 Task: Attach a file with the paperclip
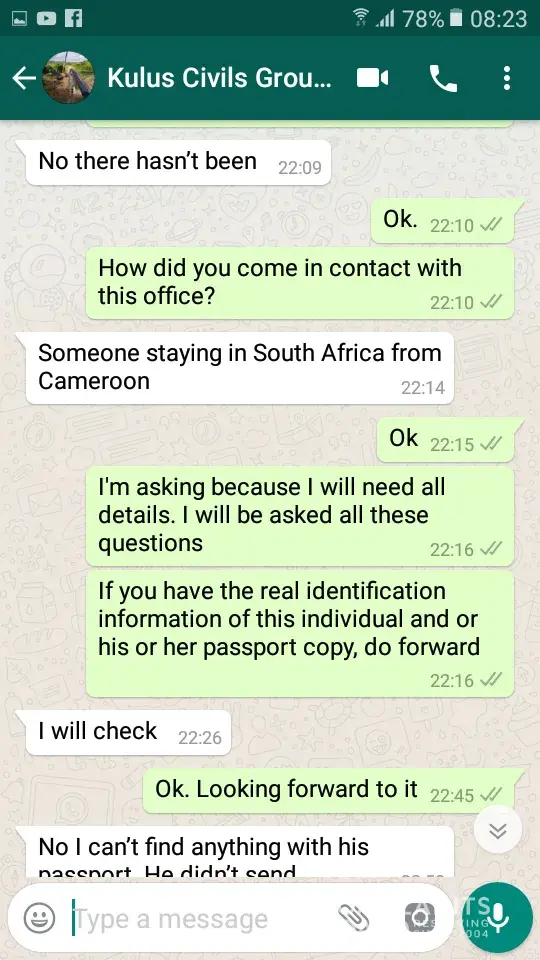coord(354,918)
